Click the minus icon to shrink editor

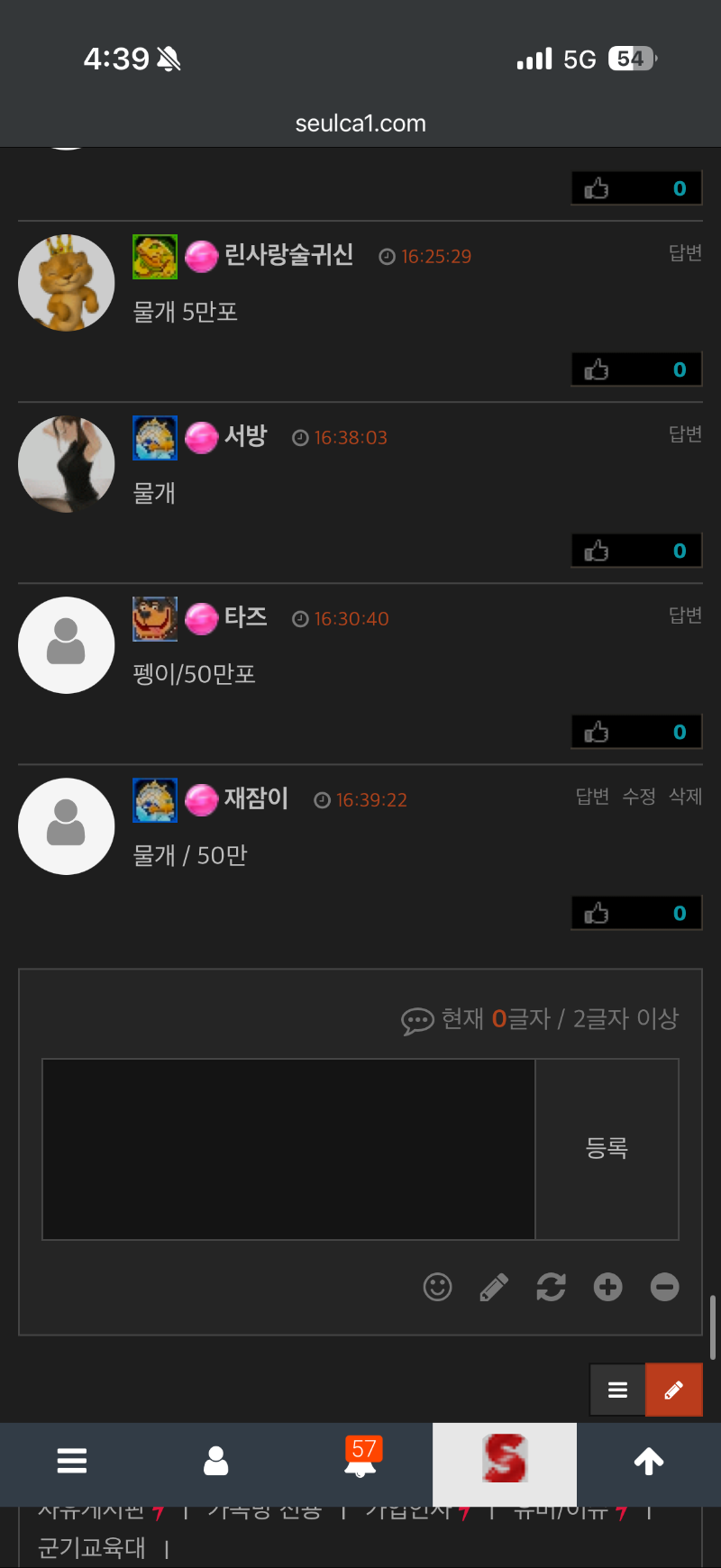[664, 1287]
